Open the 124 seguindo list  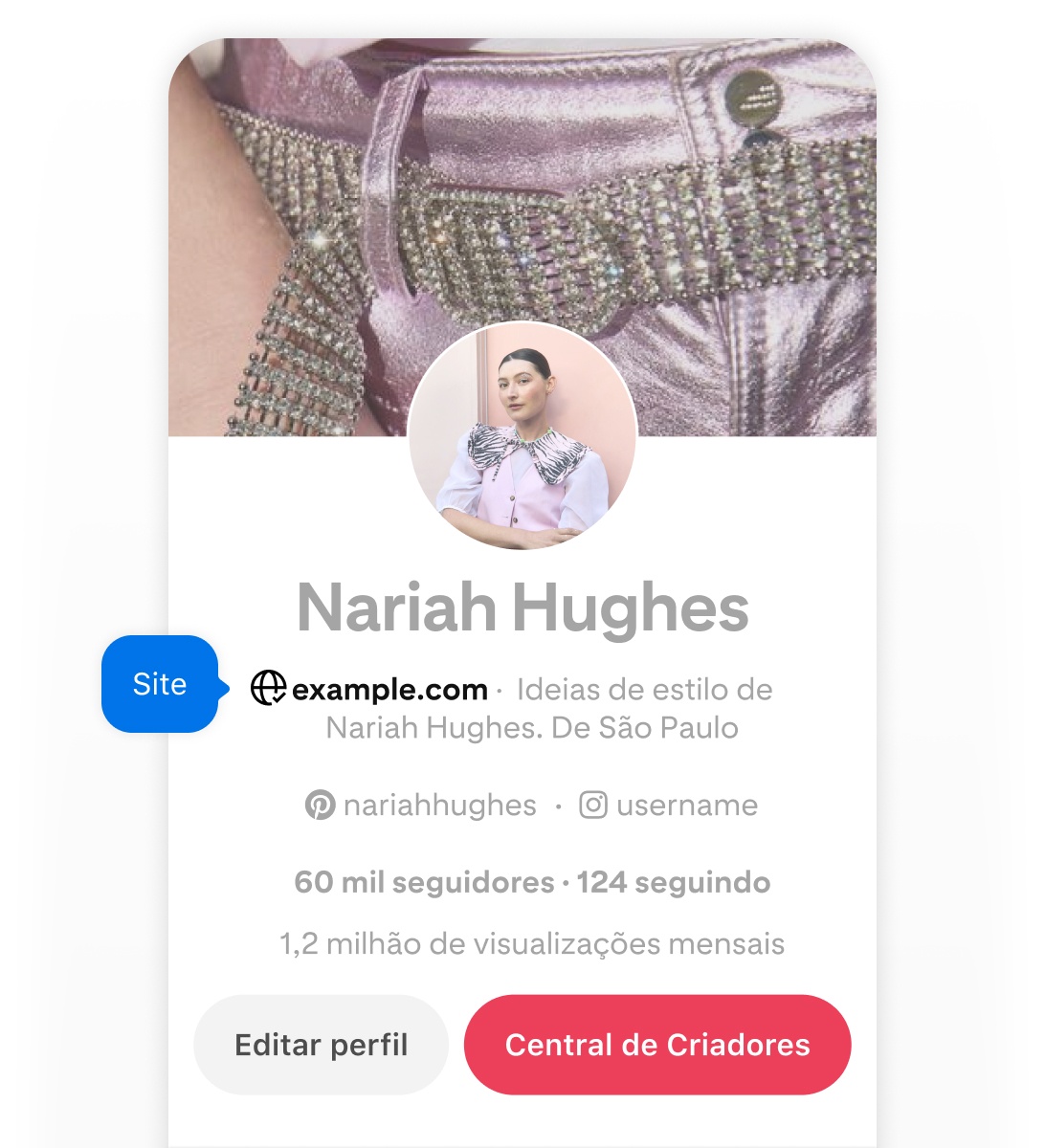(x=673, y=882)
